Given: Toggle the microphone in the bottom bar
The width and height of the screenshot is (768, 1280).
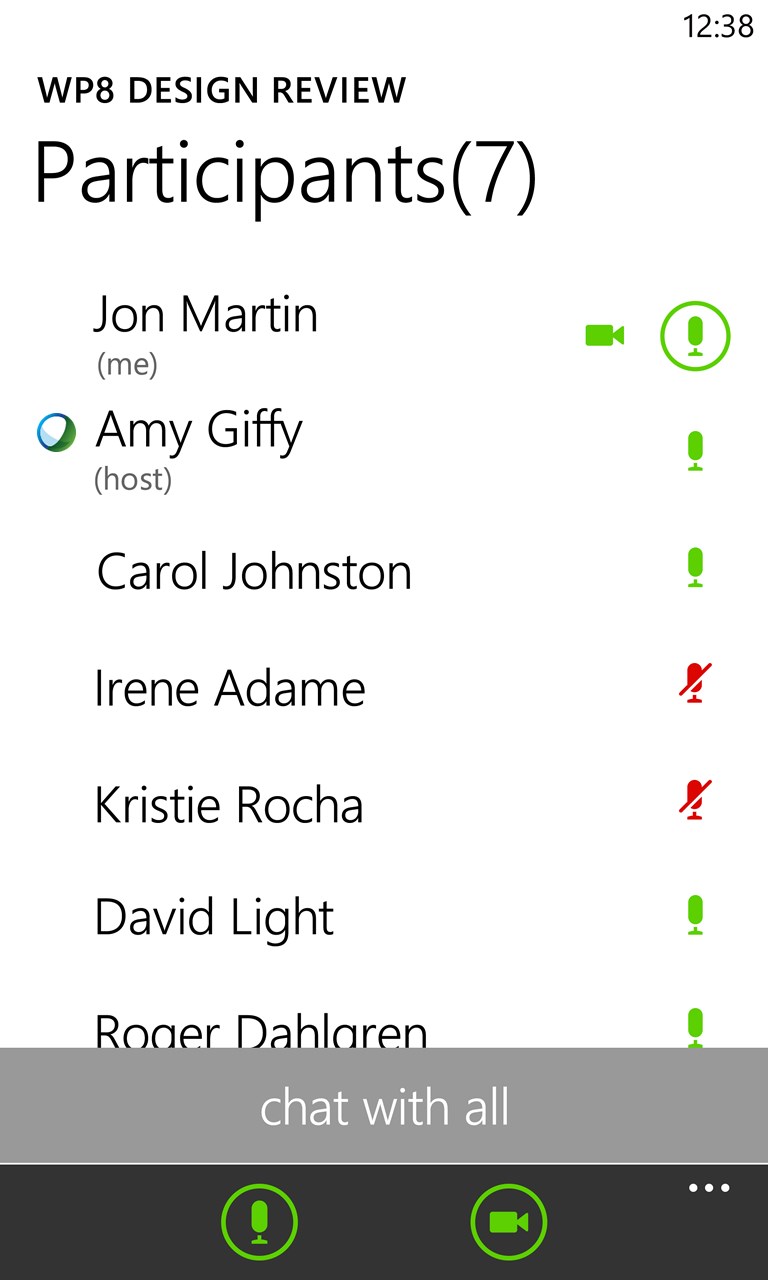Looking at the screenshot, I should pos(259,1221).
